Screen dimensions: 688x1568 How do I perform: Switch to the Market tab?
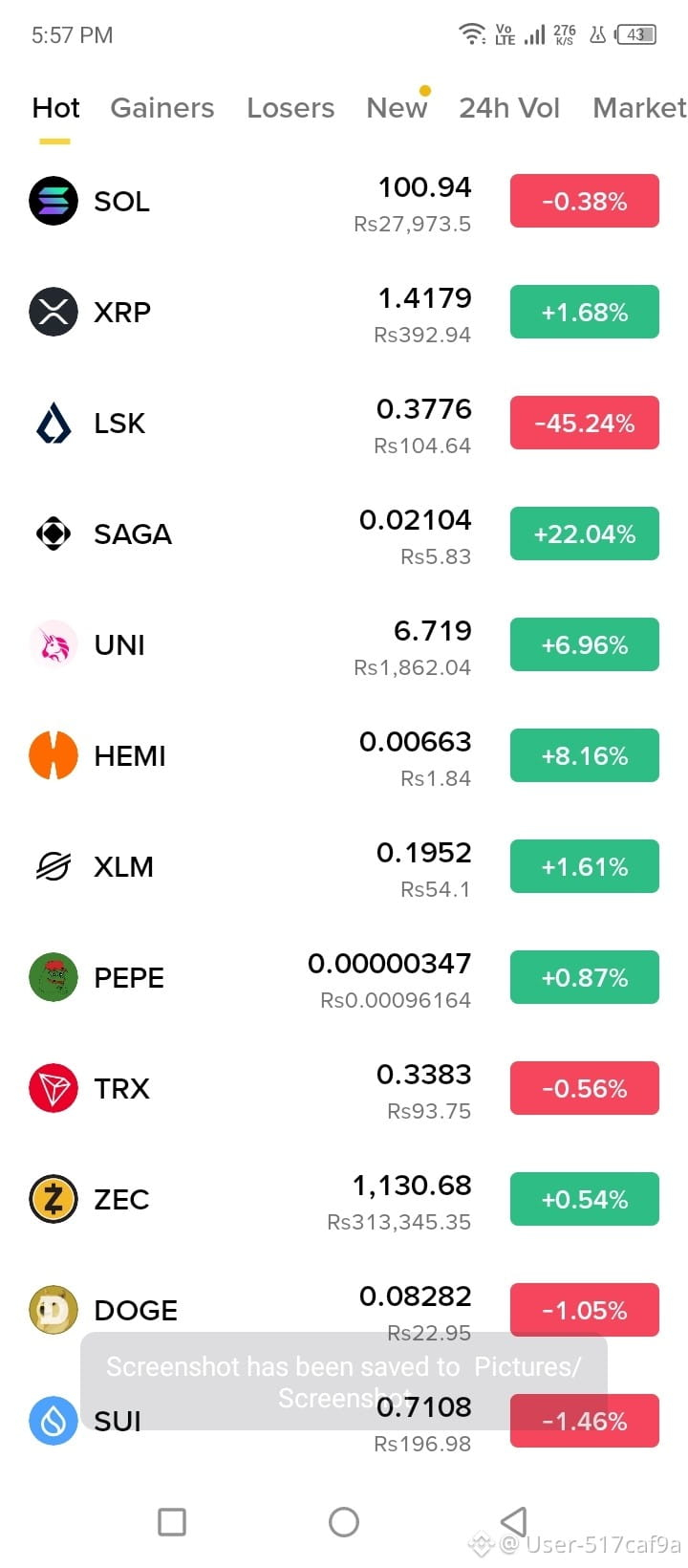pos(639,108)
